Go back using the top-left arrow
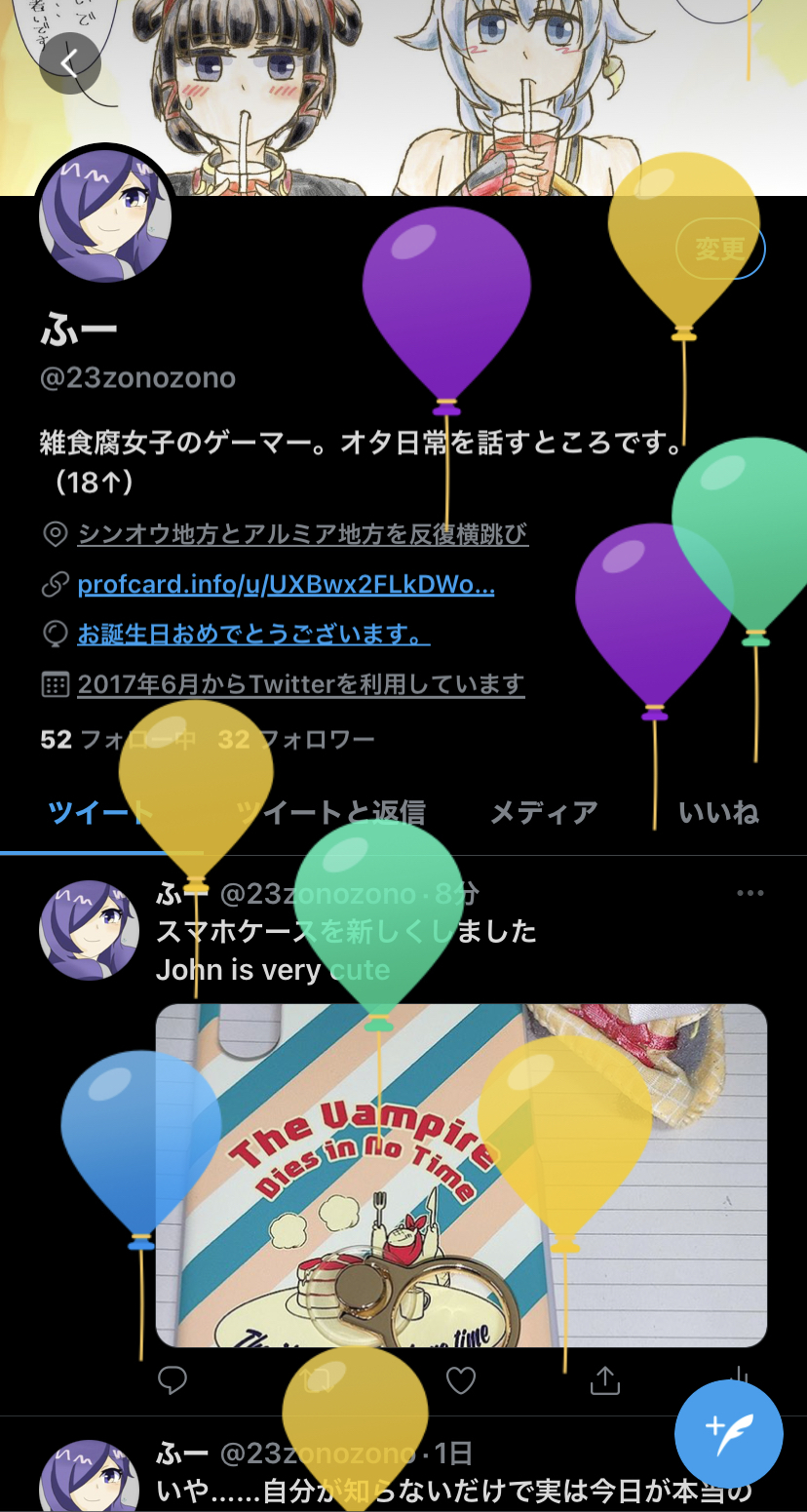Screen dimensions: 807x1512 click(69, 63)
